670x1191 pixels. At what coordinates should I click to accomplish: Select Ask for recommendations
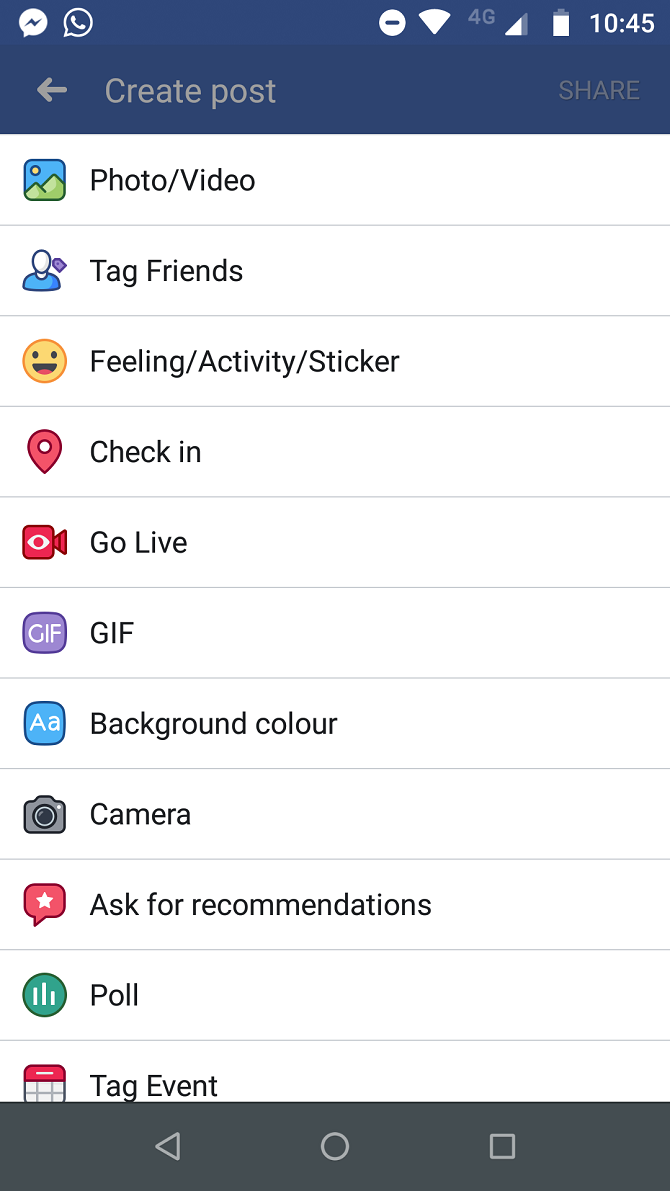click(x=260, y=905)
